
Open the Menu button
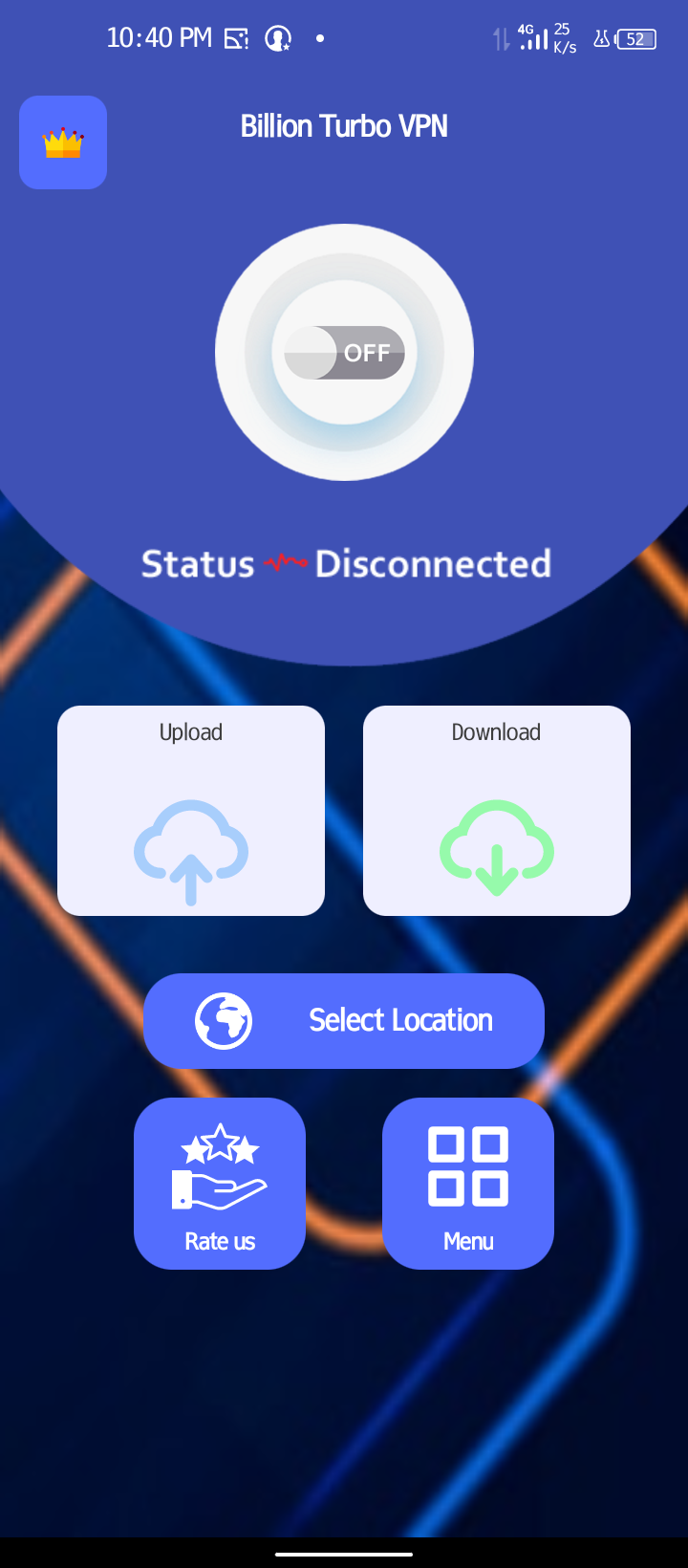pos(468,1184)
